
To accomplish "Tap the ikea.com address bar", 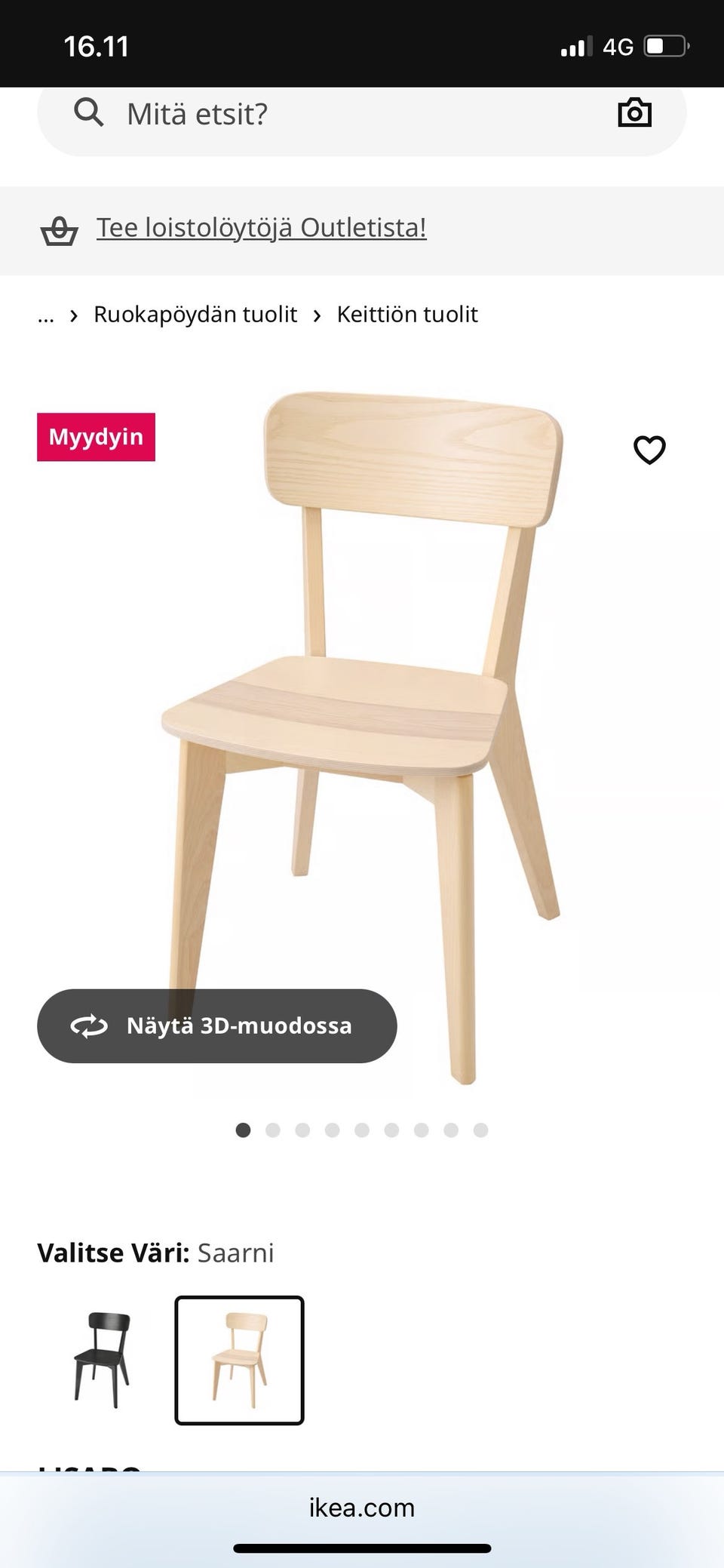I will coord(362,1507).
